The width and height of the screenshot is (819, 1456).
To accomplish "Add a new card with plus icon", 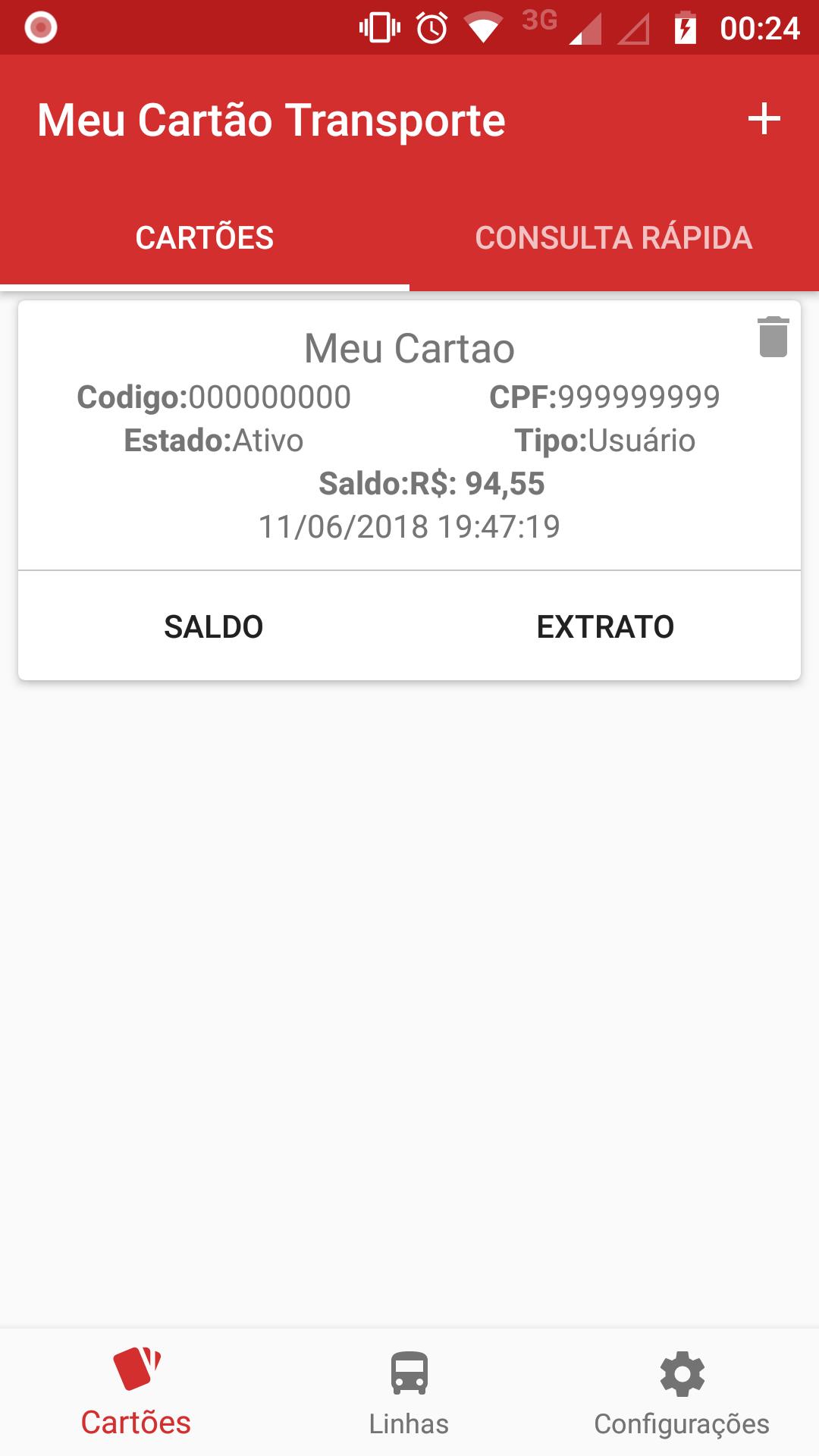I will pos(764,119).
